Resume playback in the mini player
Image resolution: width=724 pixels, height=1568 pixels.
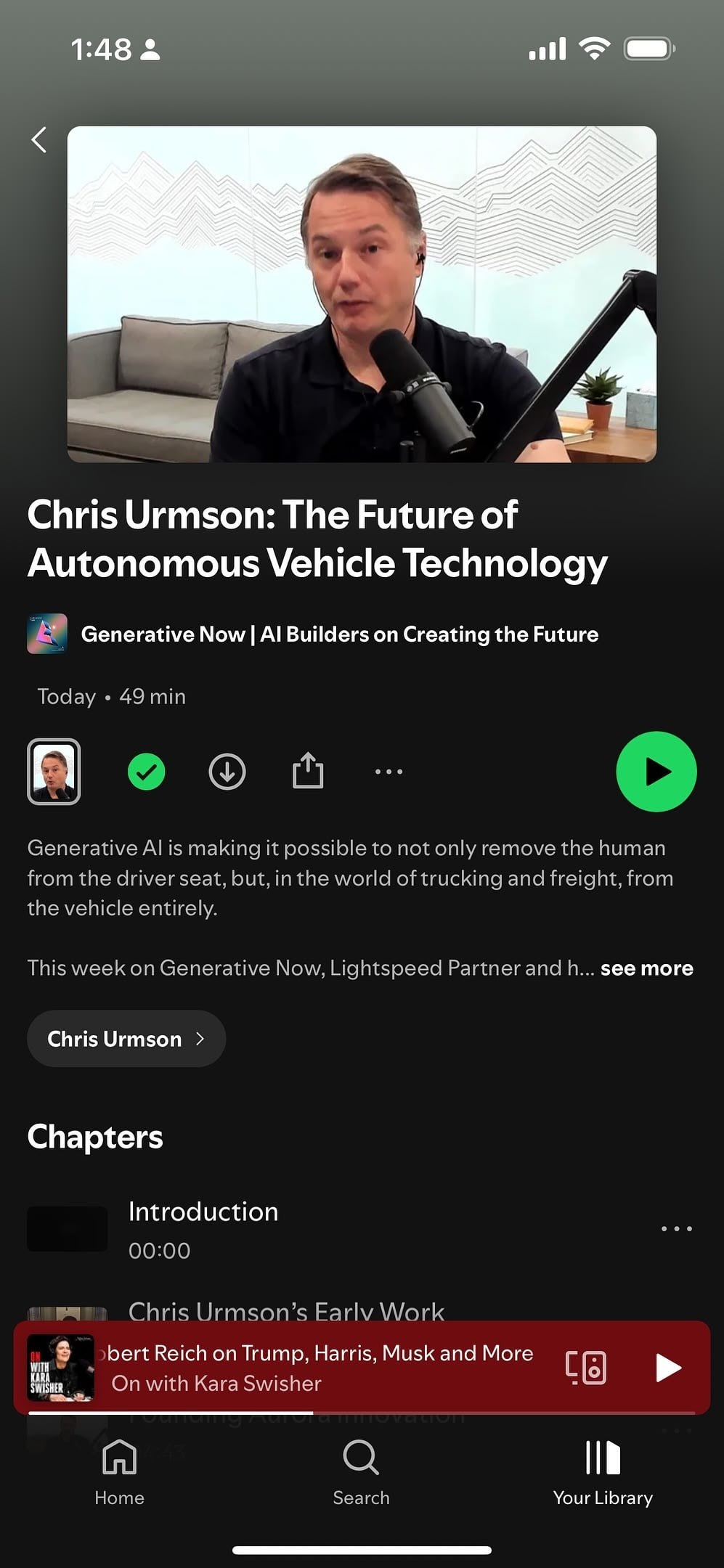pos(668,1368)
